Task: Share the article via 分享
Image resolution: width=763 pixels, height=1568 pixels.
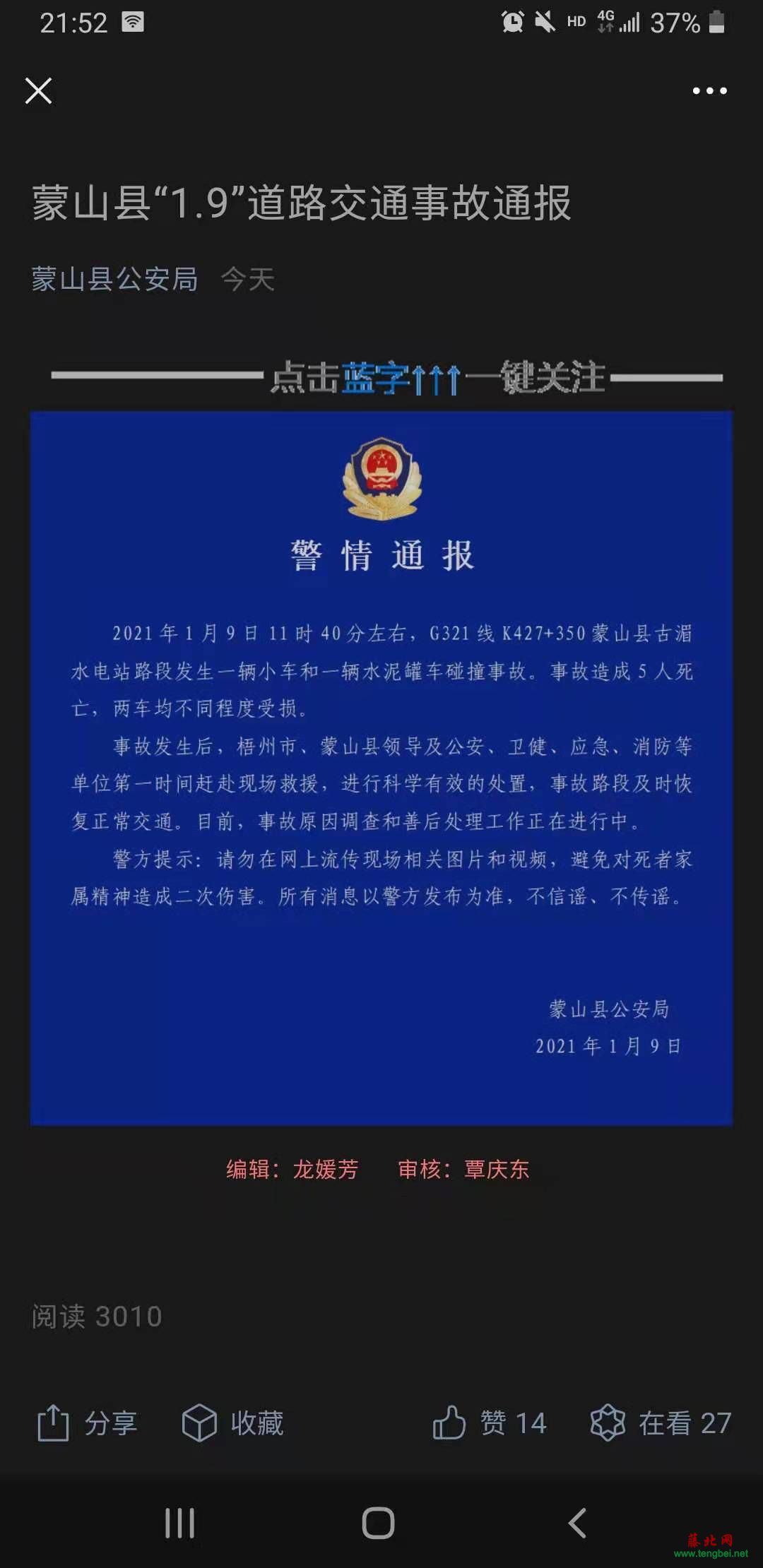Action: 87,1423
